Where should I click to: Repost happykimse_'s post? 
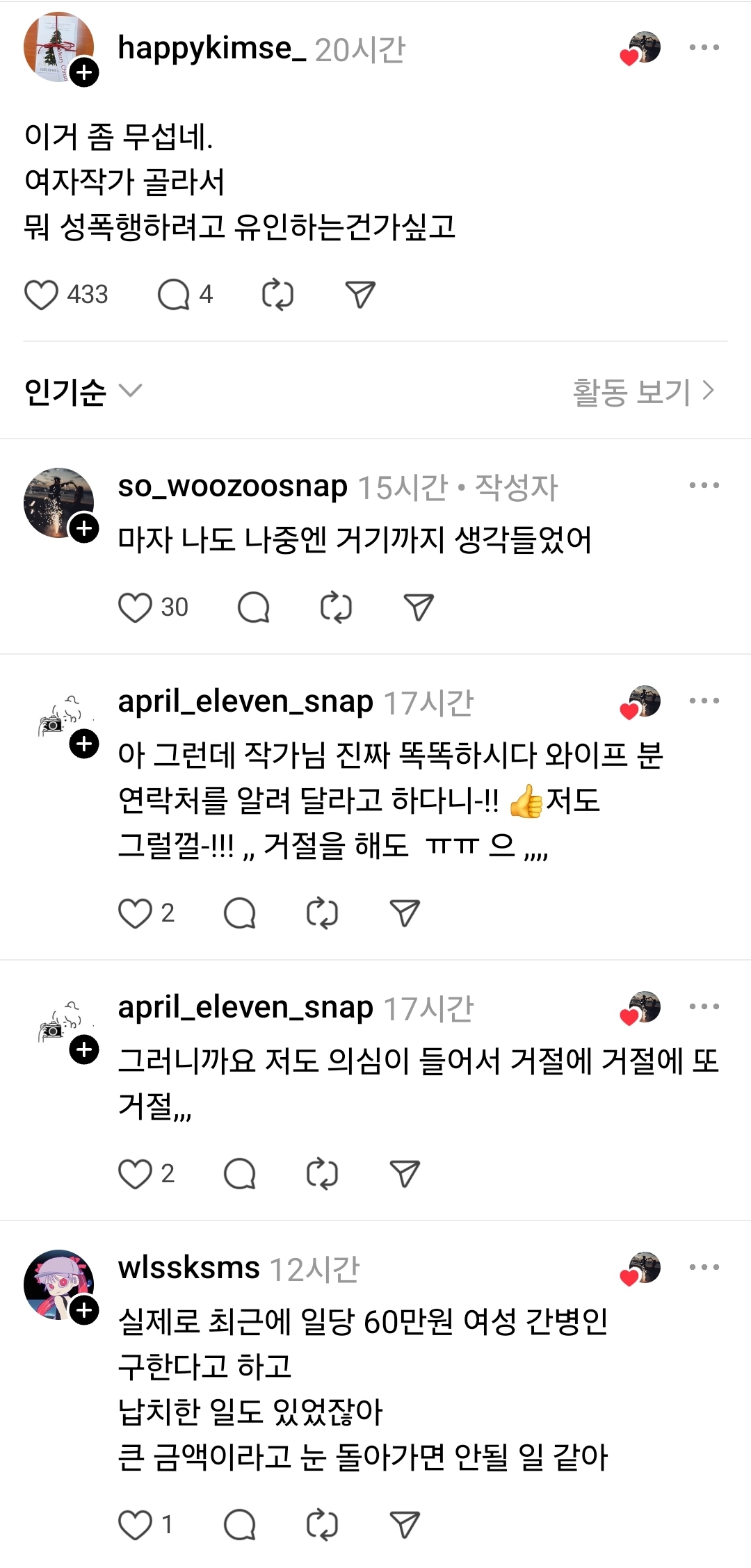[277, 294]
